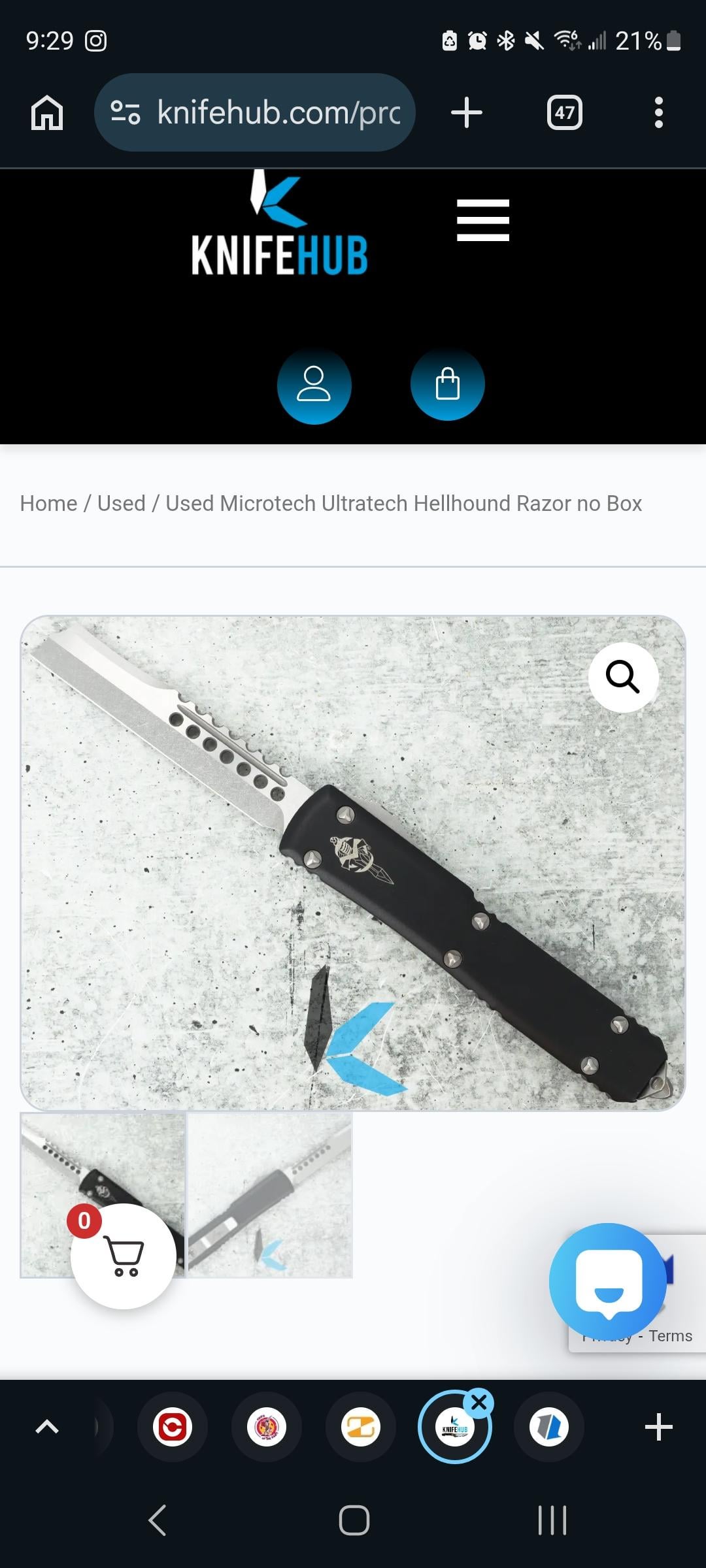Go to the Home breadcrumb link
This screenshot has height=1568, width=706.
tap(48, 504)
